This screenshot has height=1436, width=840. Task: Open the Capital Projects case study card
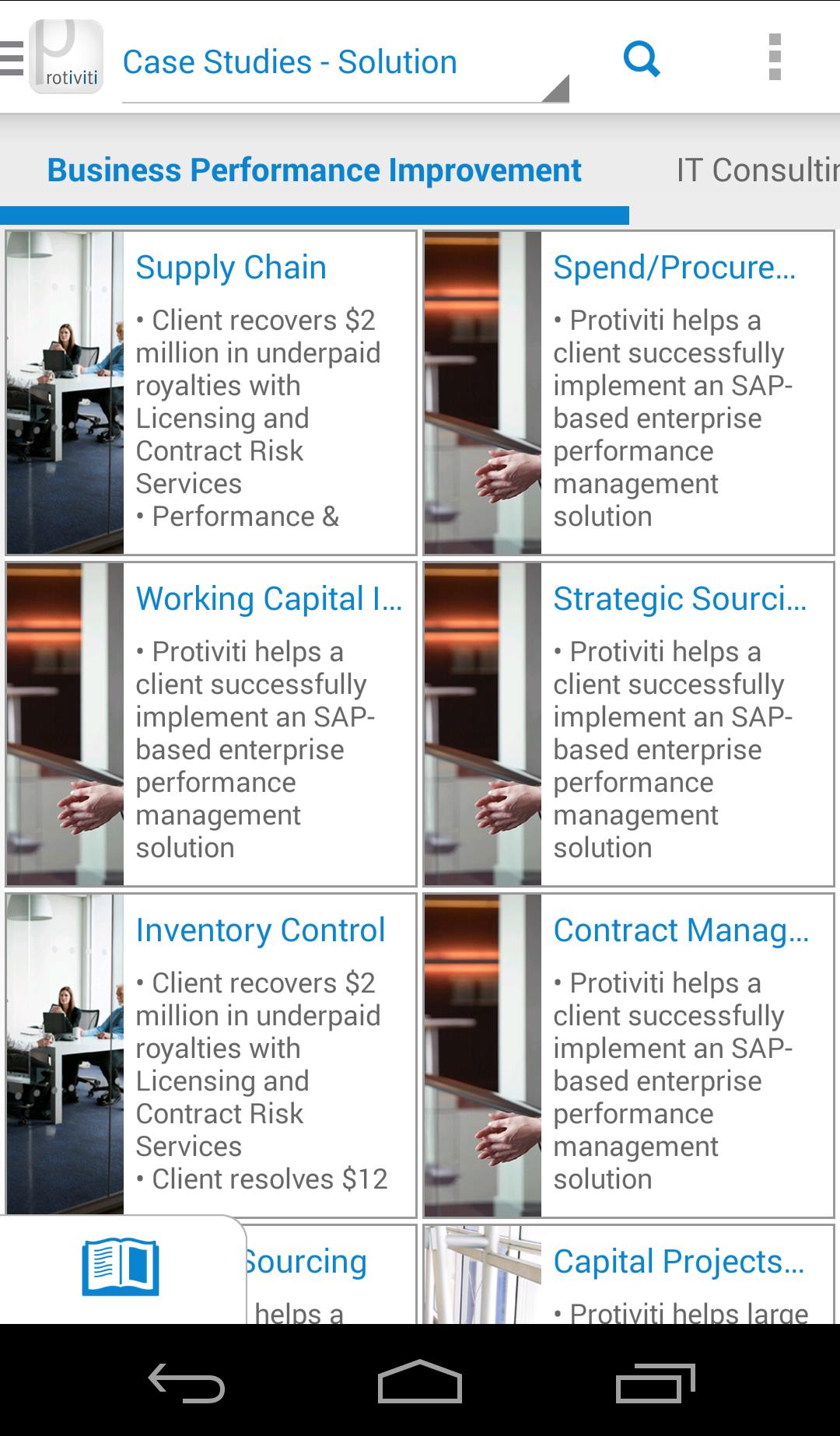pos(628,1276)
